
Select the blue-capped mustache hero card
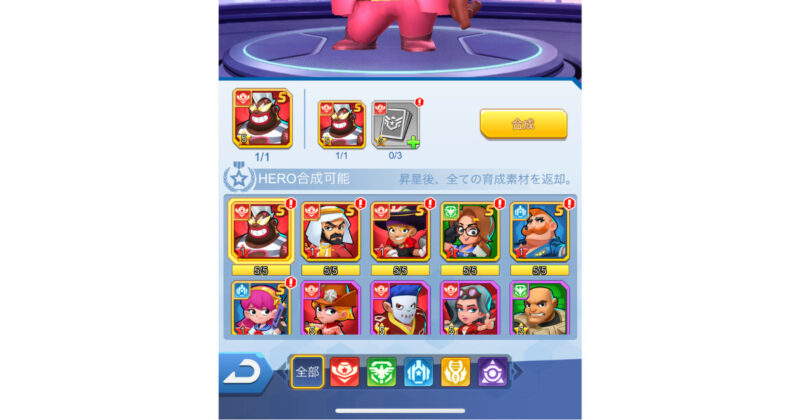(539, 230)
